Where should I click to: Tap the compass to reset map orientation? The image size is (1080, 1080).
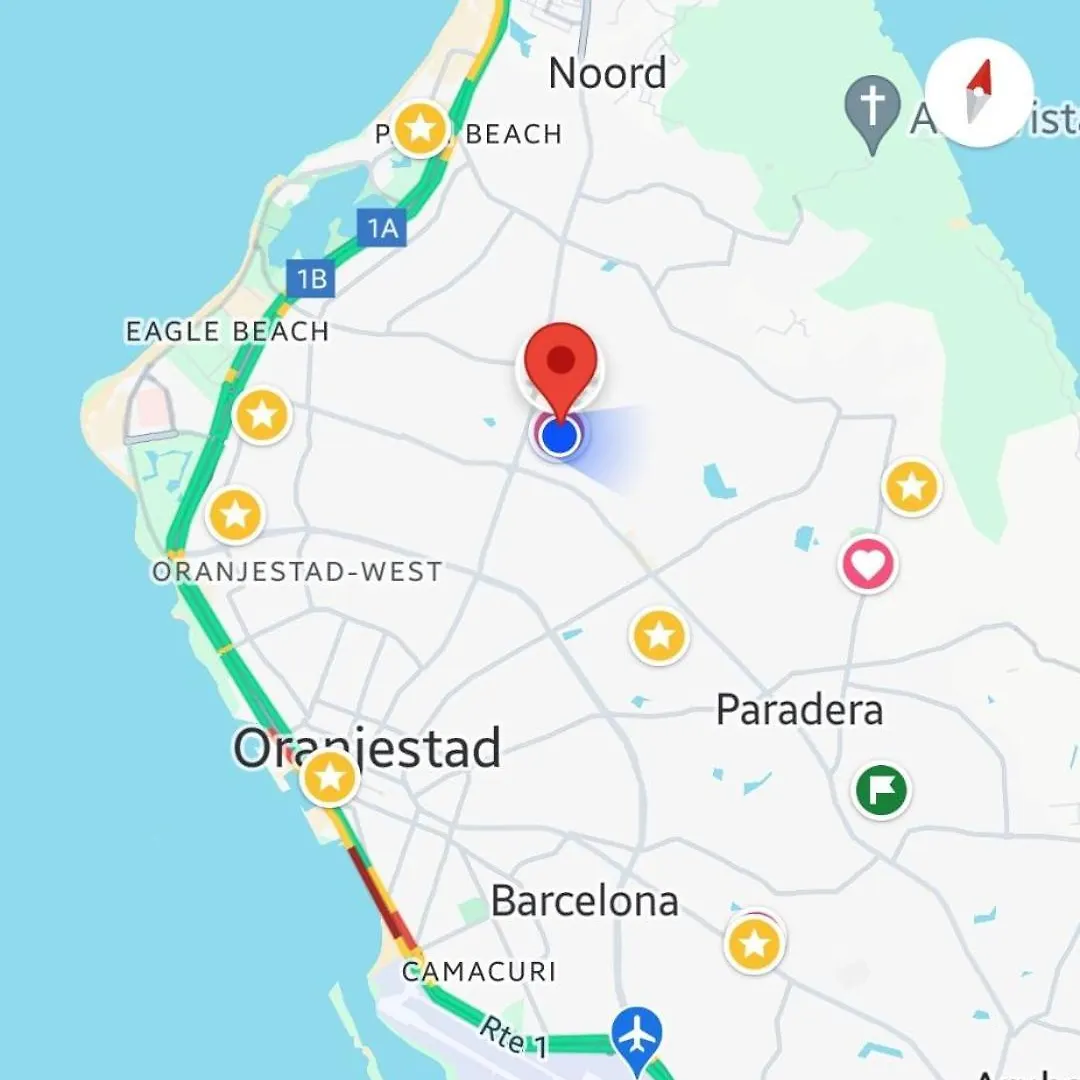click(x=979, y=92)
